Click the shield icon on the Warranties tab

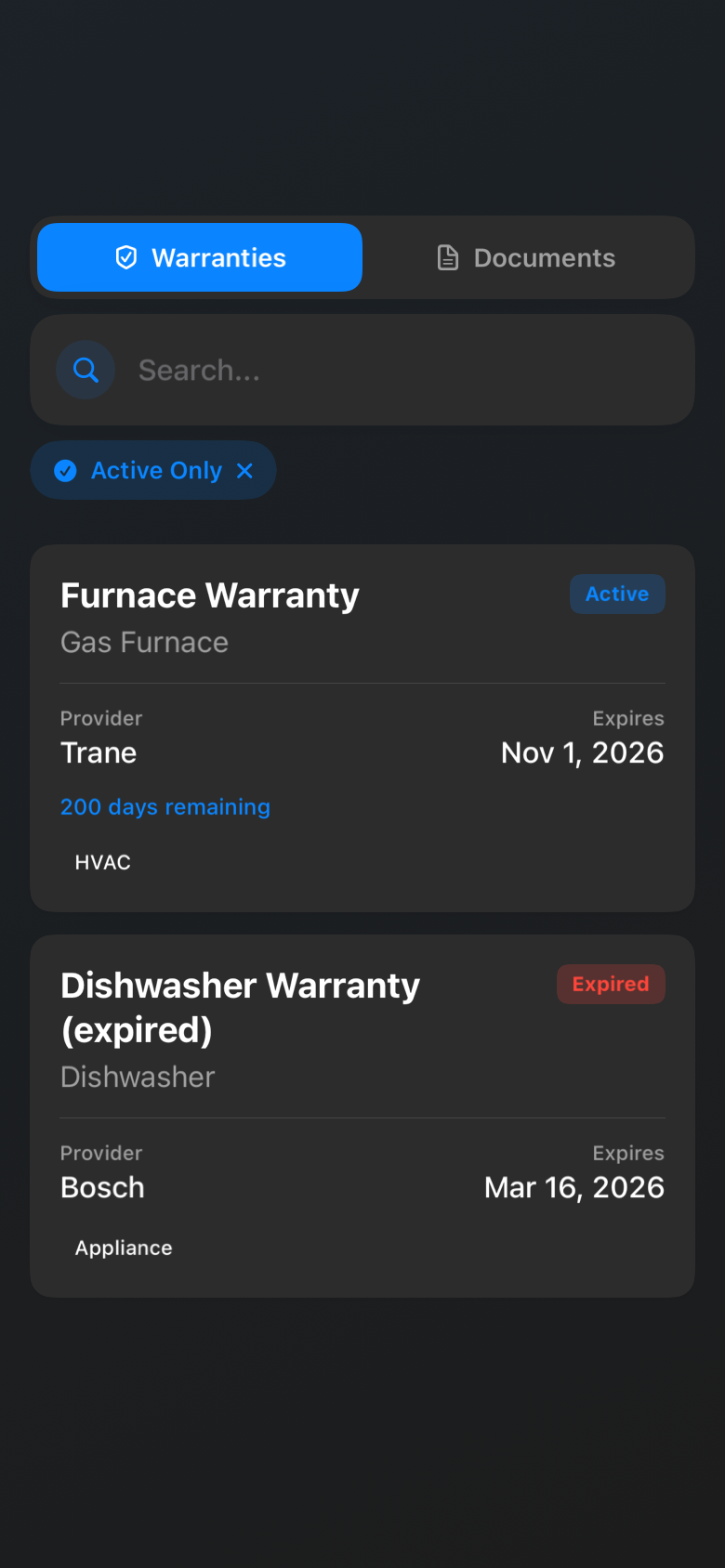coord(125,257)
